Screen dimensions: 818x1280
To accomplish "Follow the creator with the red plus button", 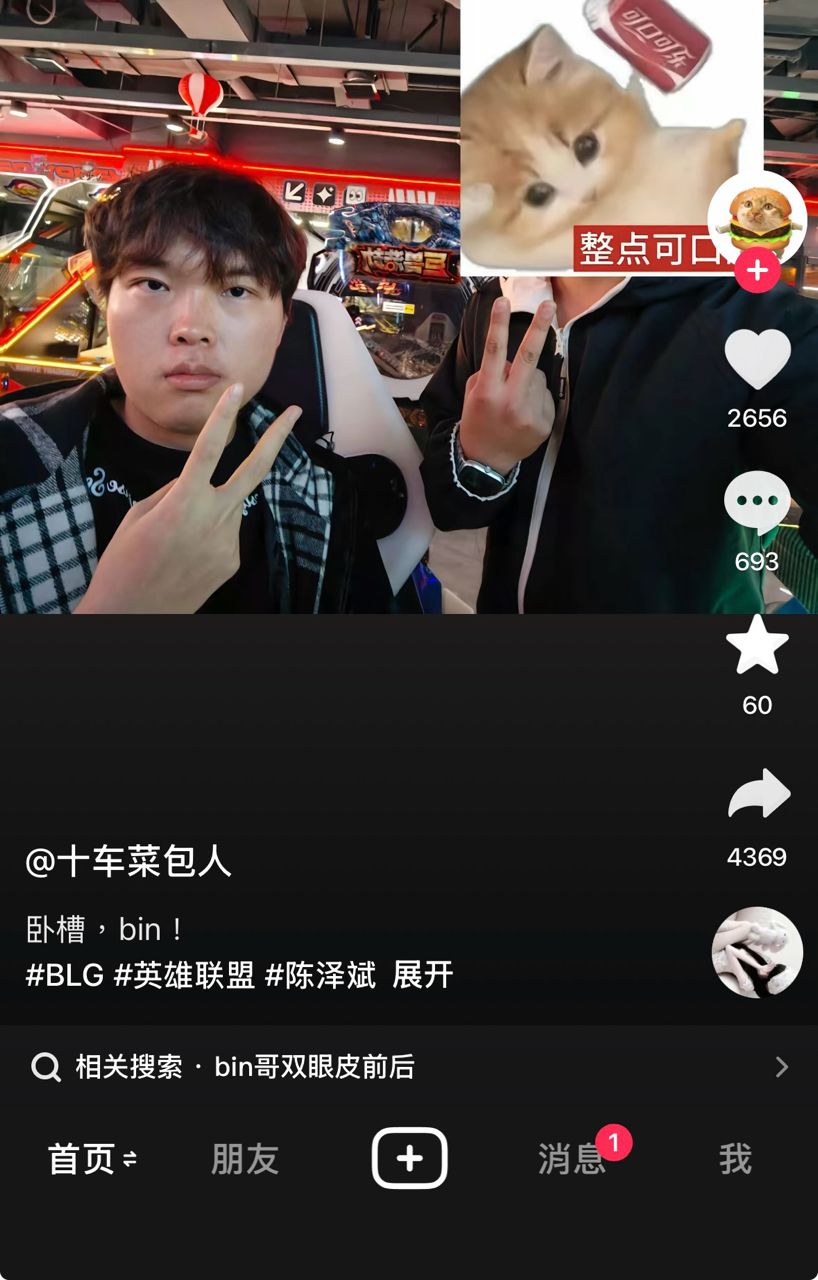I will [757, 271].
